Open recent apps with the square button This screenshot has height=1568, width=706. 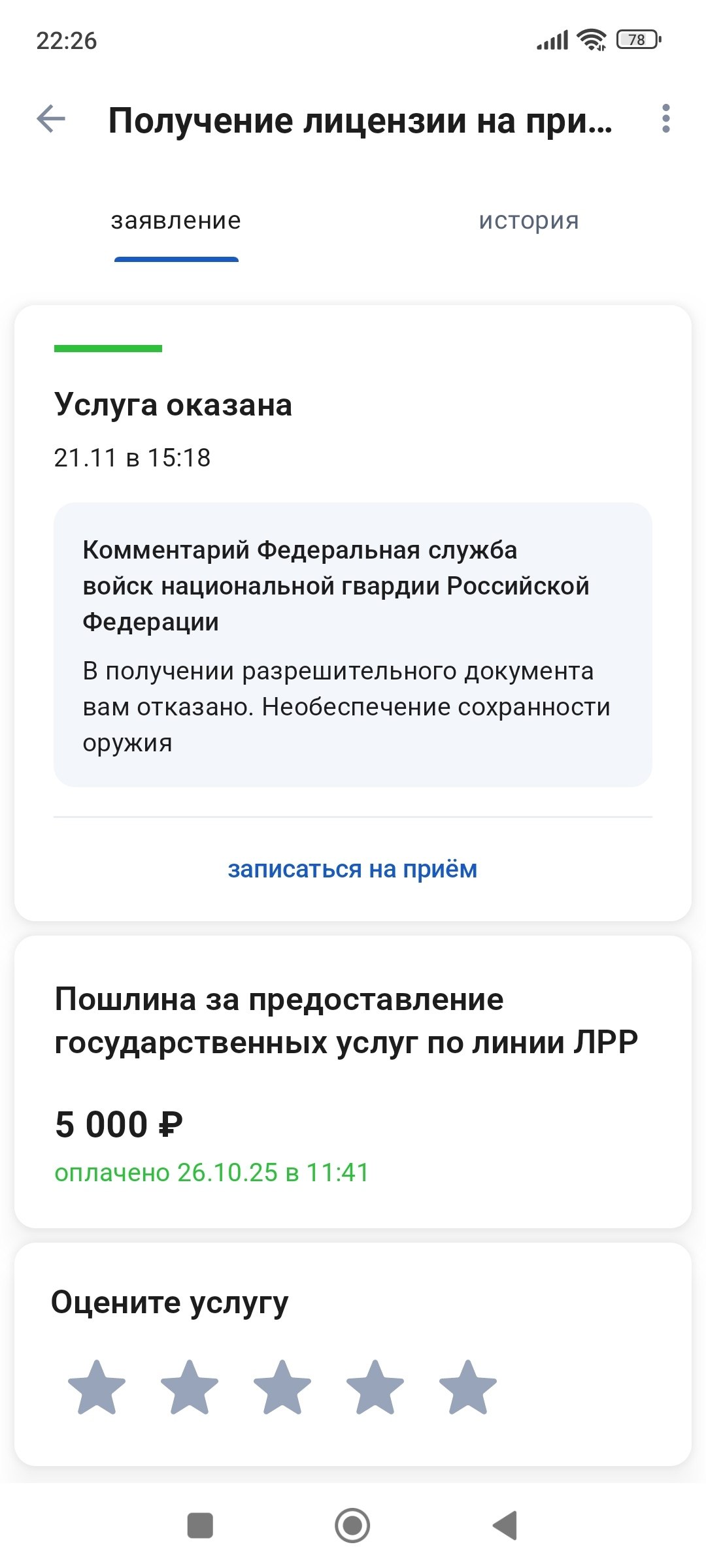click(200, 1526)
